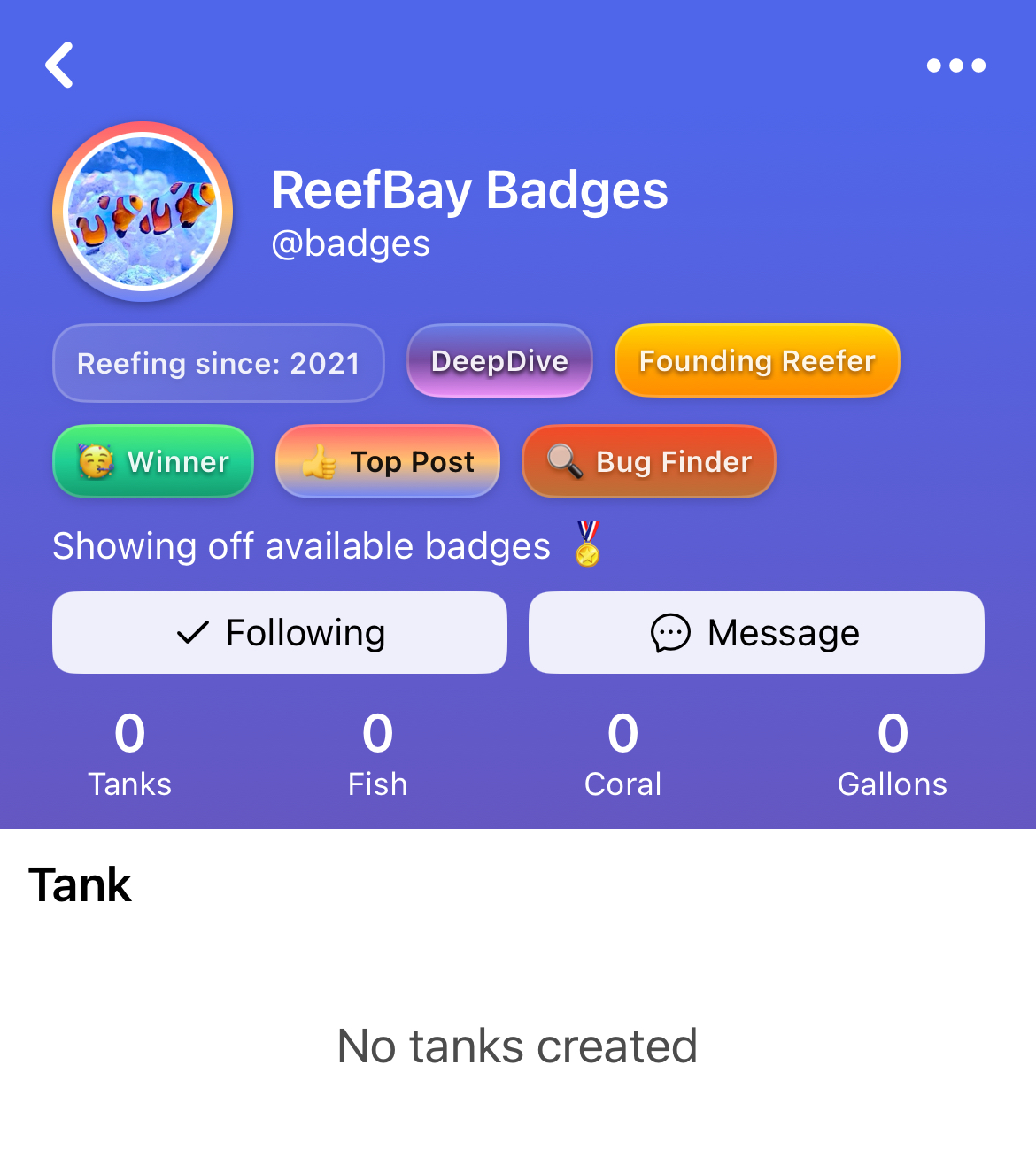The image size is (1036, 1158).
Task: Message ReefBay Badges
Action: point(756,633)
